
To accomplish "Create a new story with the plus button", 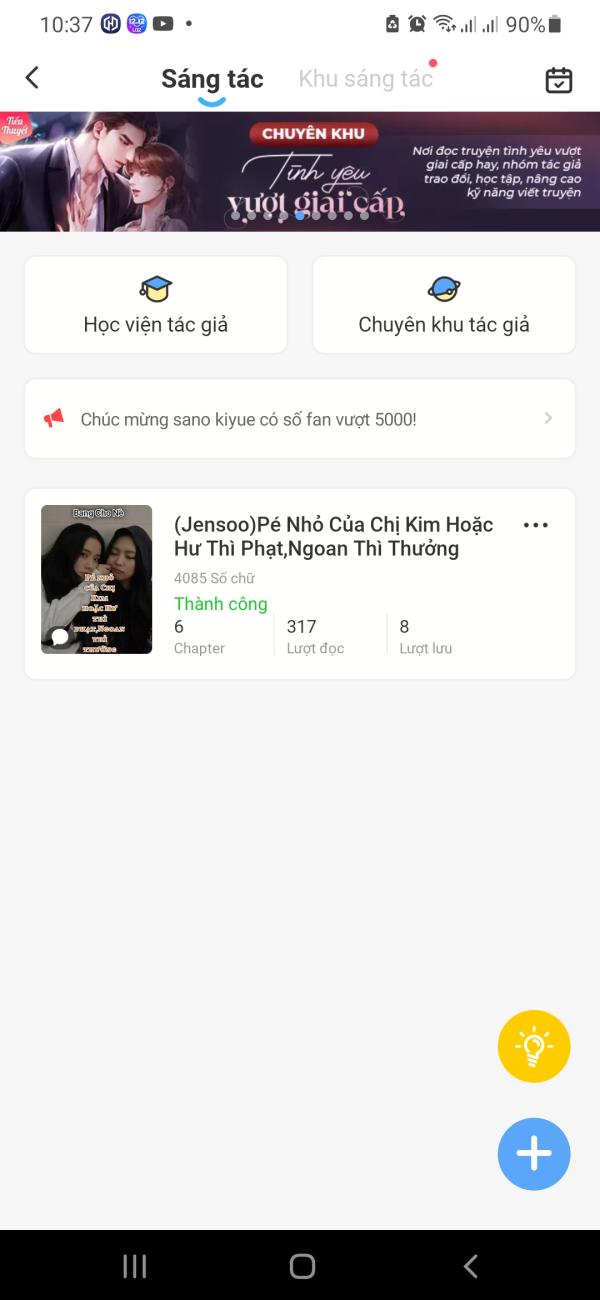I will point(534,1154).
